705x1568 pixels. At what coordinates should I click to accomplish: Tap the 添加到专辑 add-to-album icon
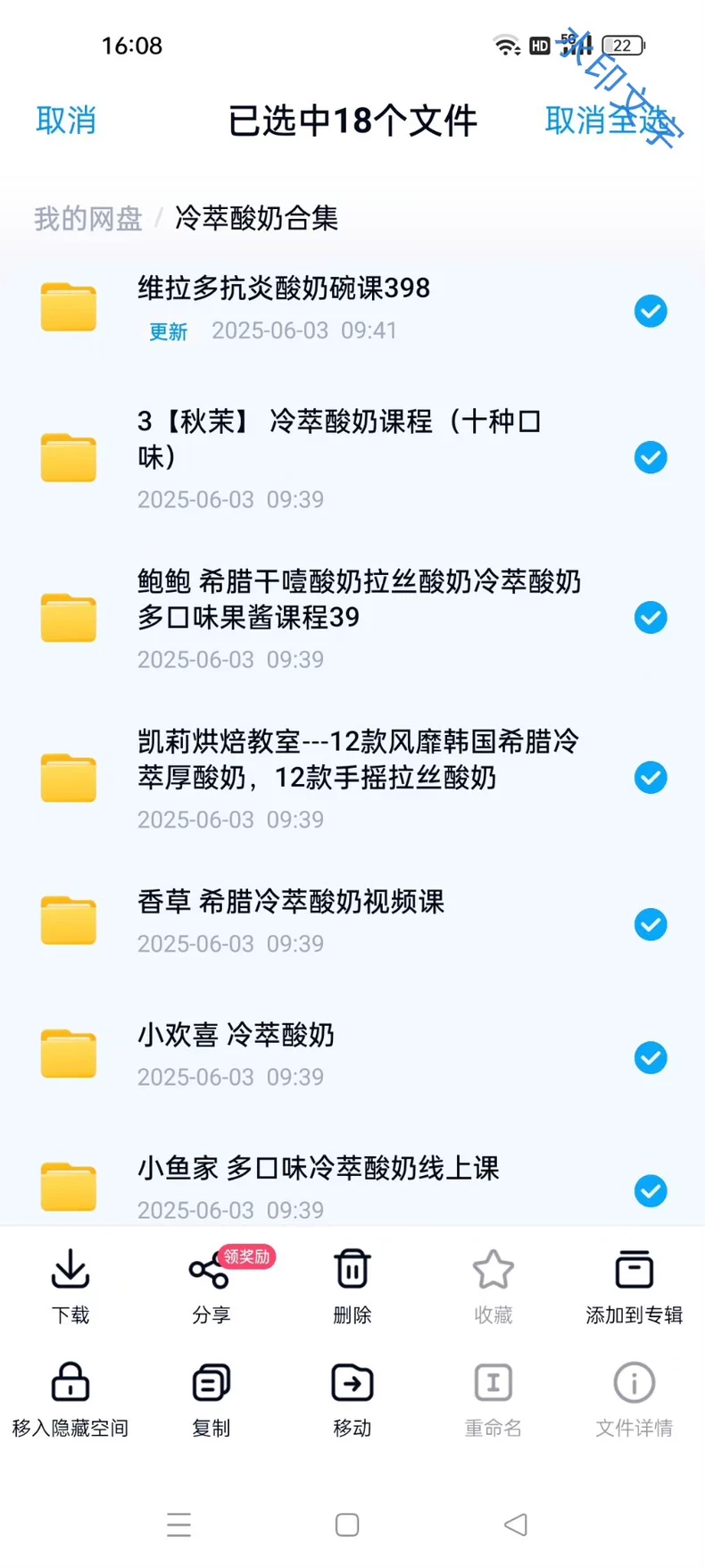click(x=633, y=1268)
